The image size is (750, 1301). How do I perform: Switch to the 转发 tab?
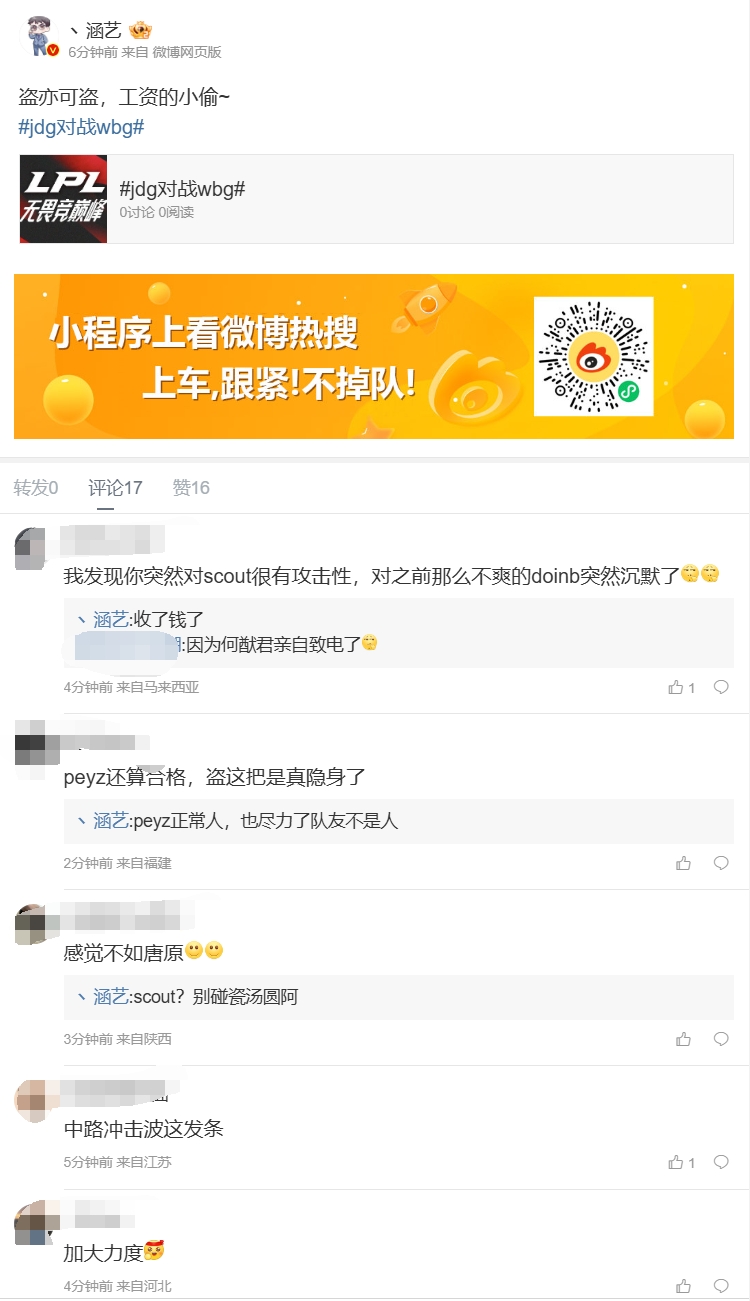pyautogui.click(x=36, y=488)
